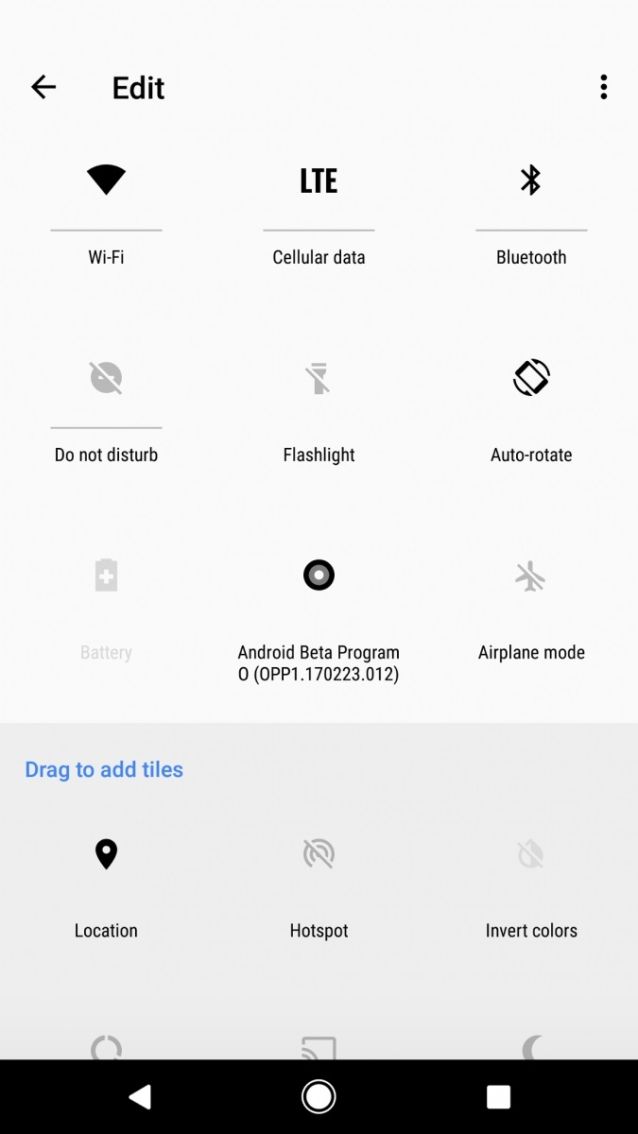The image size is (638, 1134).
Task: Tap the Android Beta Program tile
Action: tap(318, 618)
